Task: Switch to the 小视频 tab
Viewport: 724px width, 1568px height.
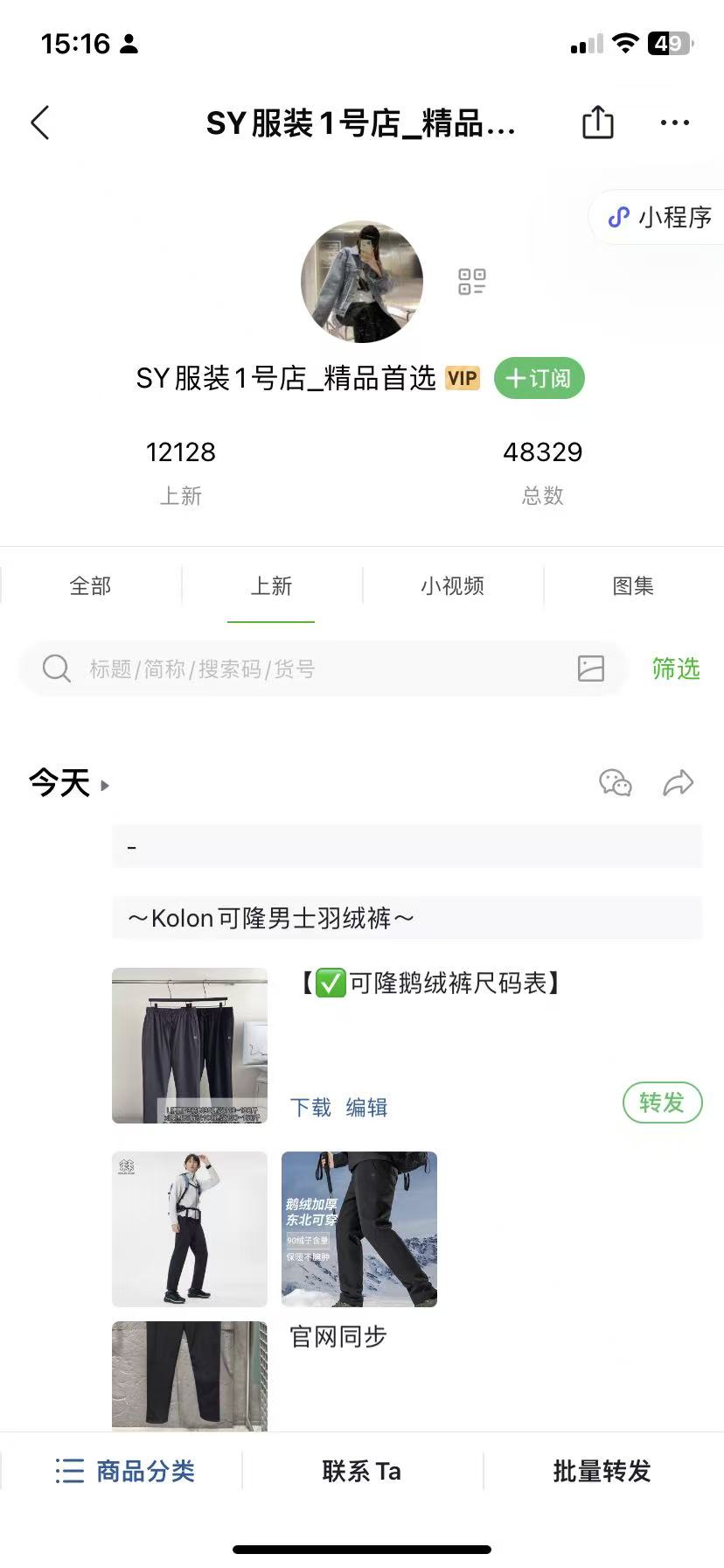Action: (452, 585)
